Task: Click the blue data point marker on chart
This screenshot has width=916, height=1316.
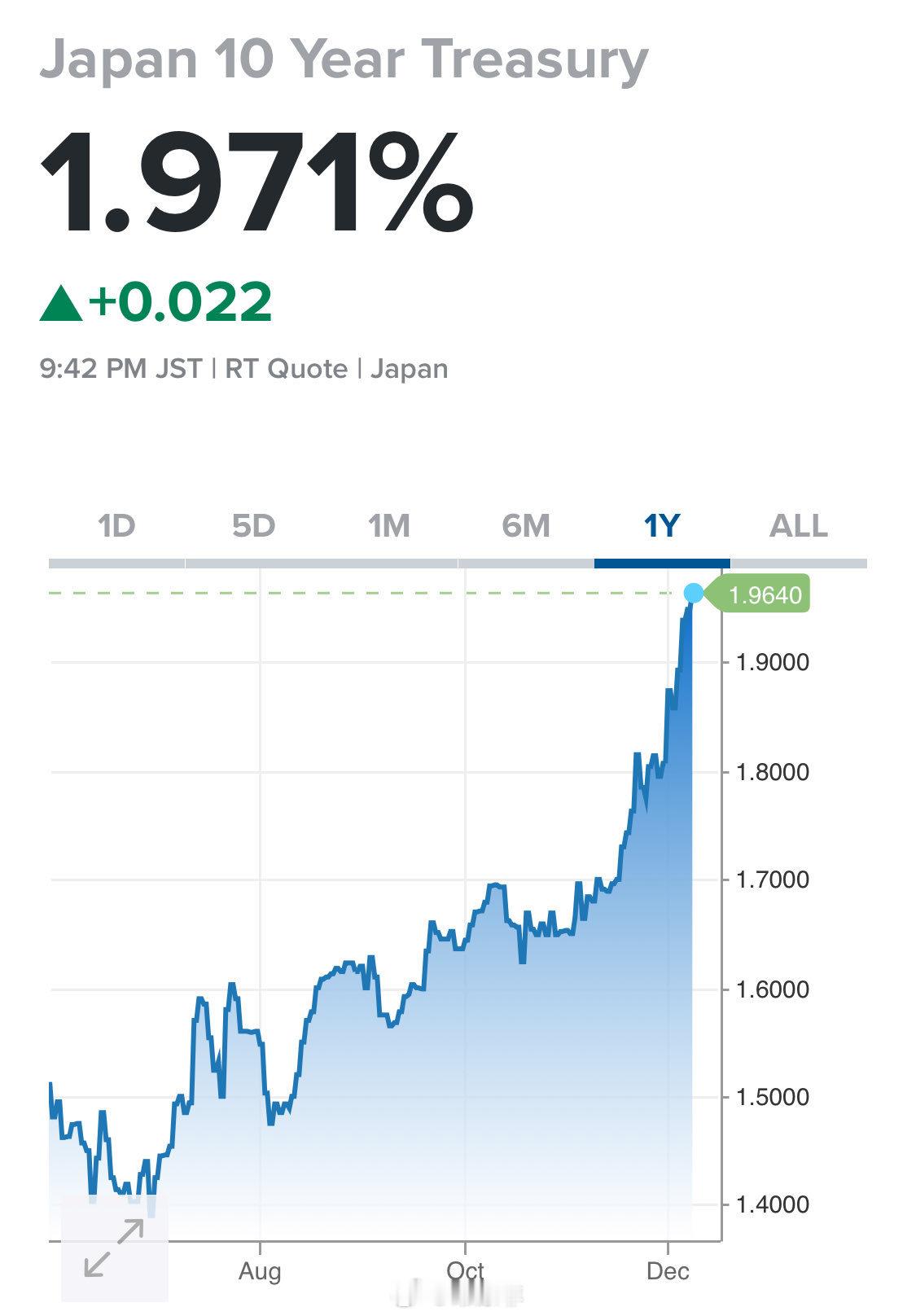Action: tap(694, 594)
